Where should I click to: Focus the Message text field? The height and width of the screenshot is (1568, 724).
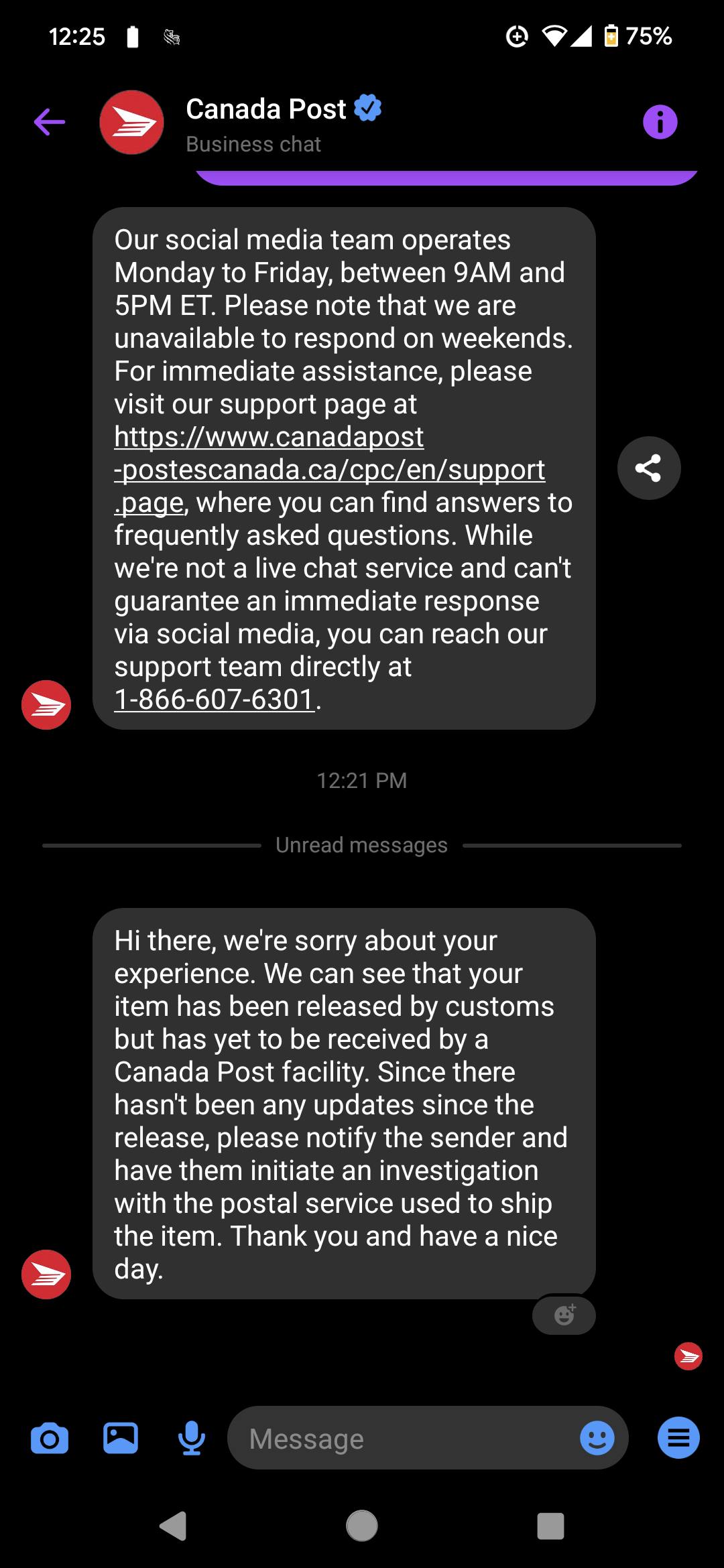click(402, 1438)
